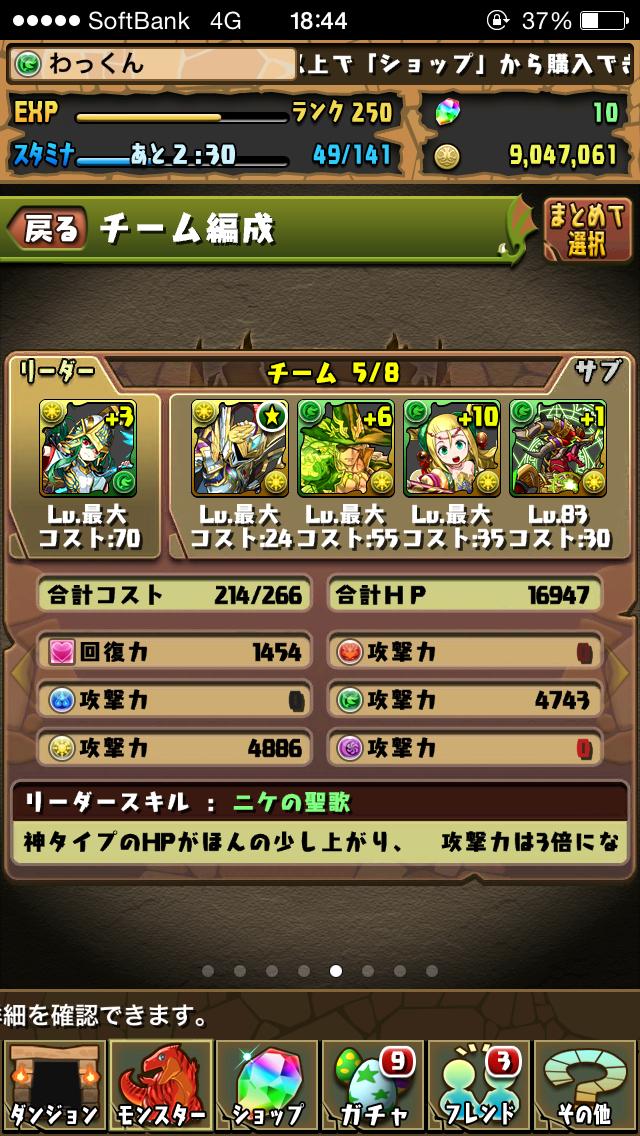
Task: Open the フレンド tab
Action: coord(479,1085)
